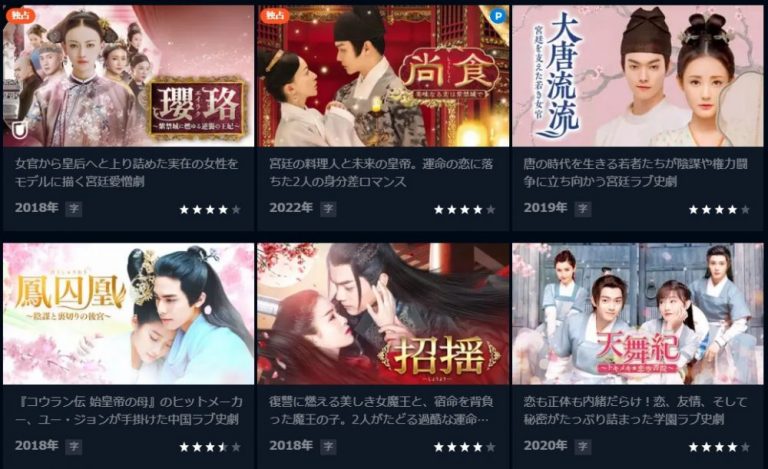Select the 大唐流流 drama tile
768x469 pixels.
click(637, 76)
